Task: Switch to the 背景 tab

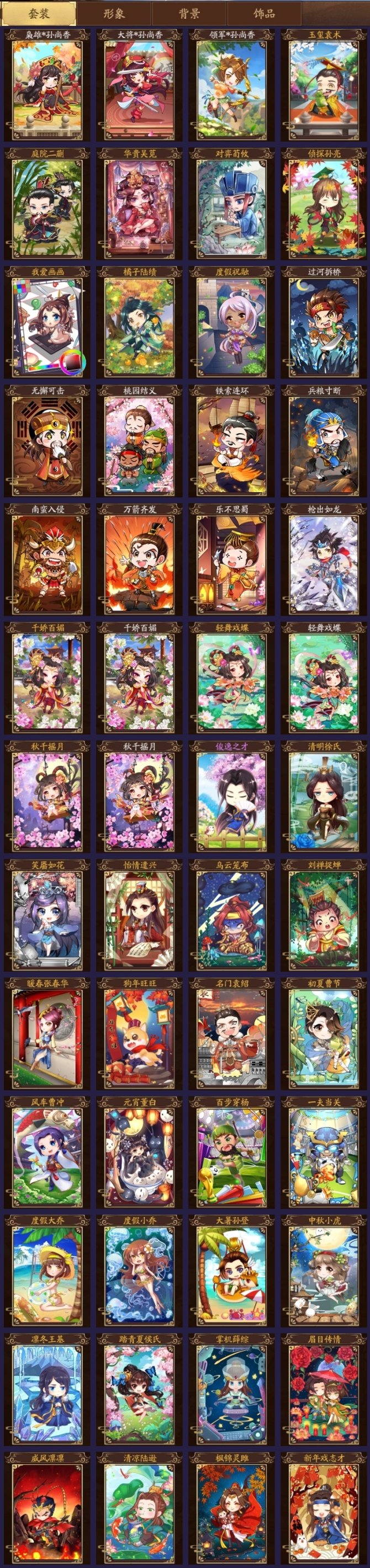Action: [x=189, y=13]
